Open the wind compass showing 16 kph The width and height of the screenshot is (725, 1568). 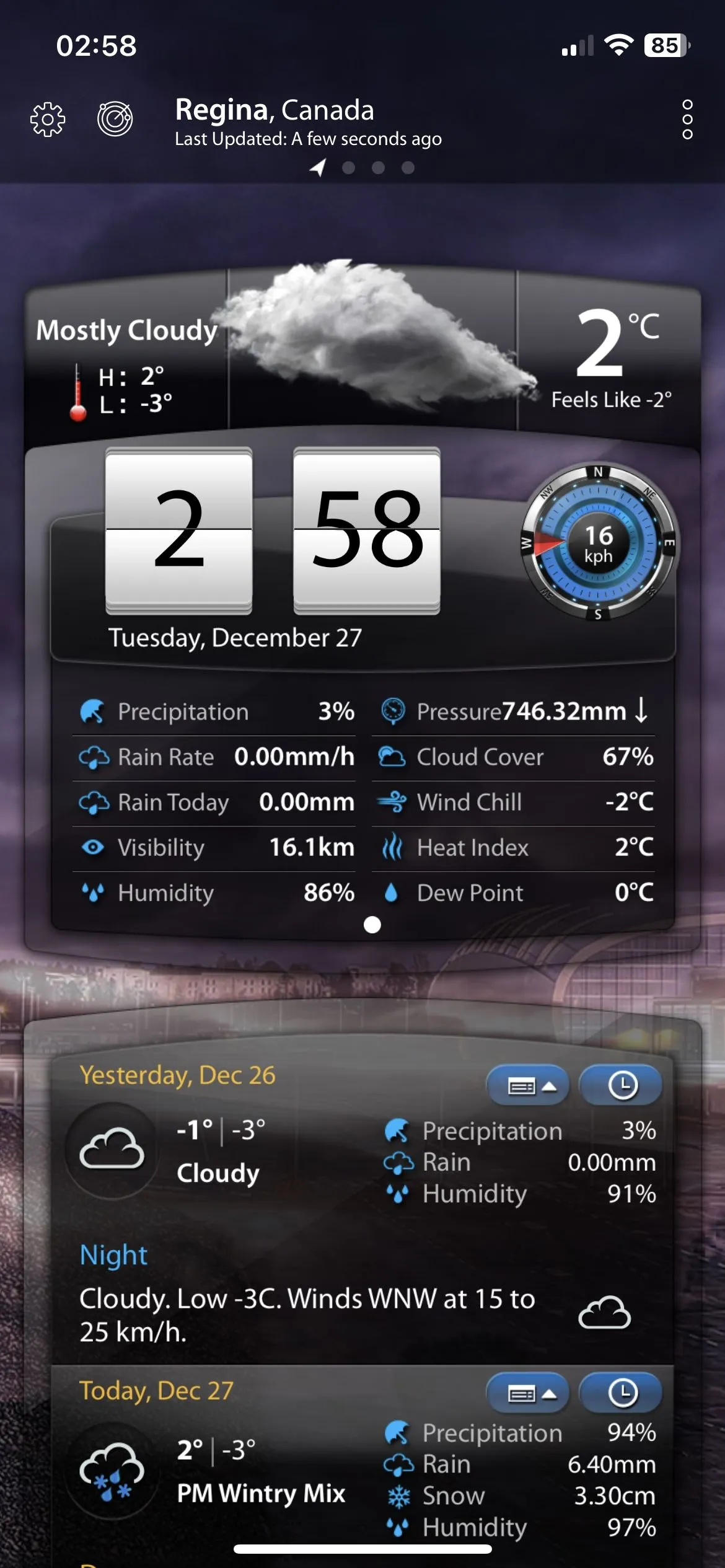click(x=598, y=544)
